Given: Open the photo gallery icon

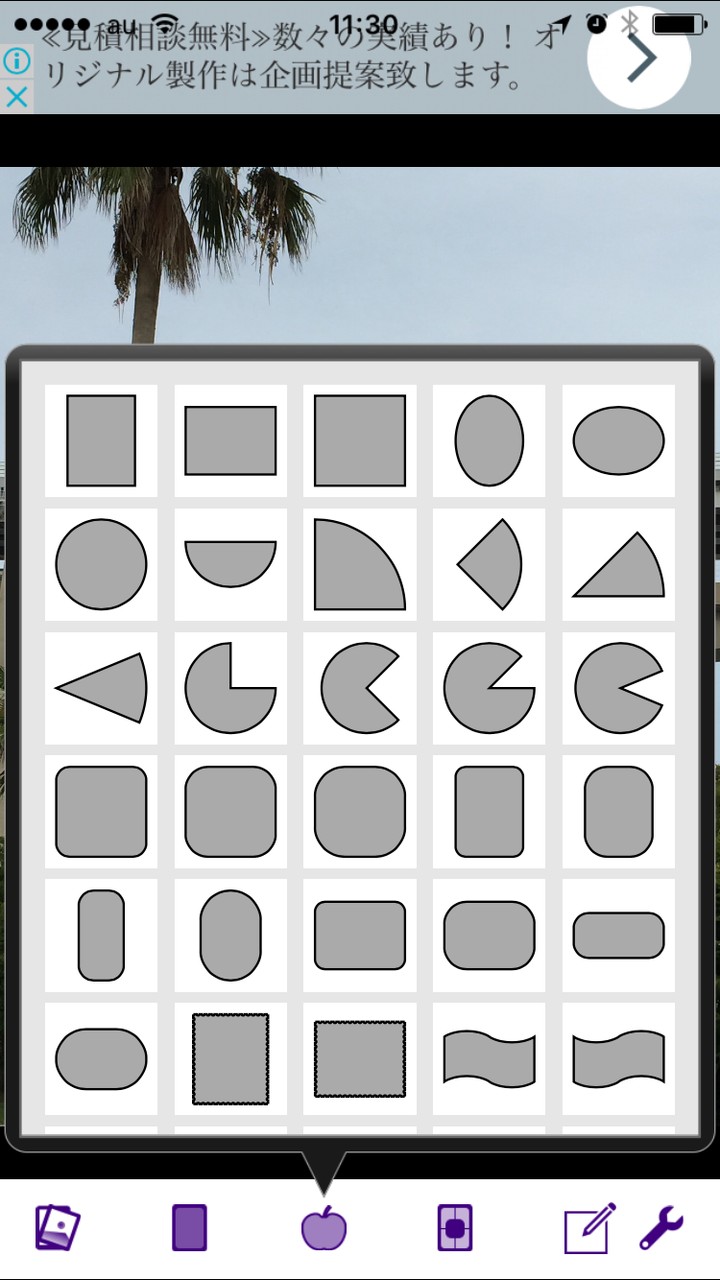Looking at the screenshot, I should tap(58, 1227).
